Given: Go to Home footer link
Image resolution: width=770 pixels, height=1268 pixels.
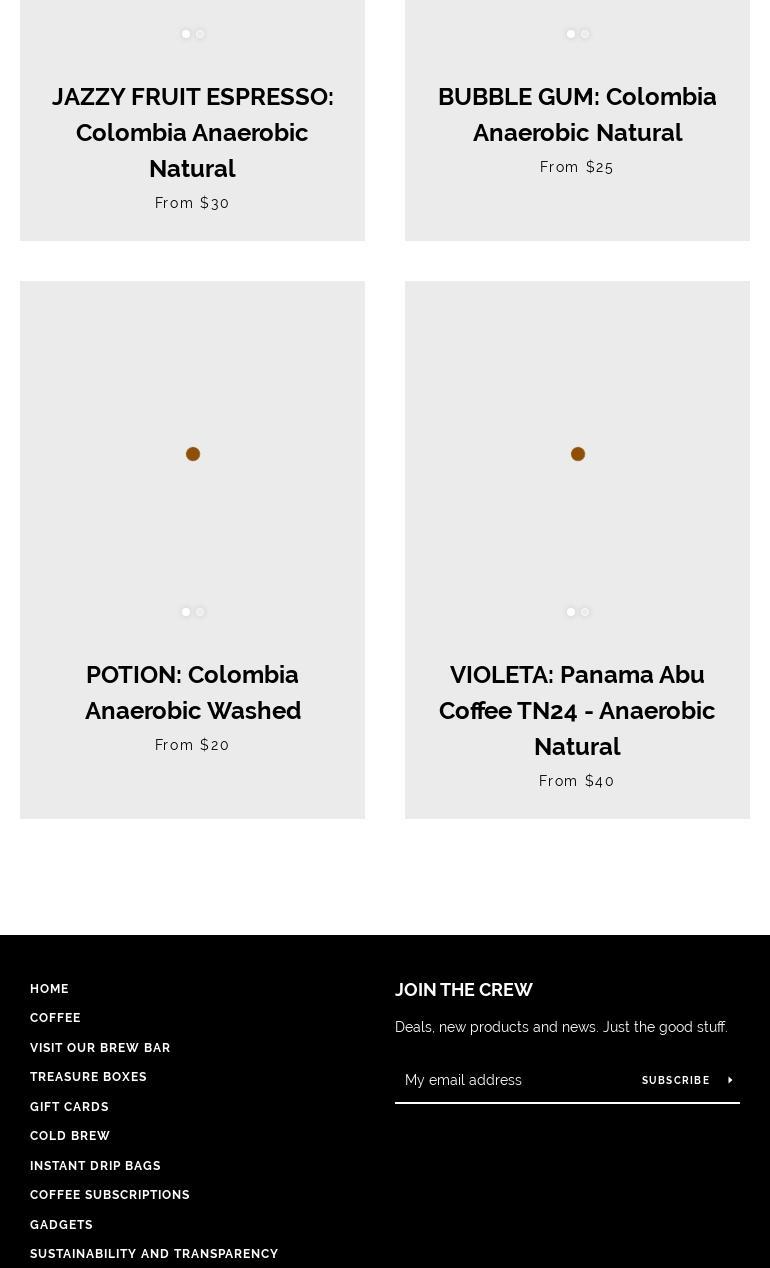Looking at the screenshot, I should pos(49,989).
